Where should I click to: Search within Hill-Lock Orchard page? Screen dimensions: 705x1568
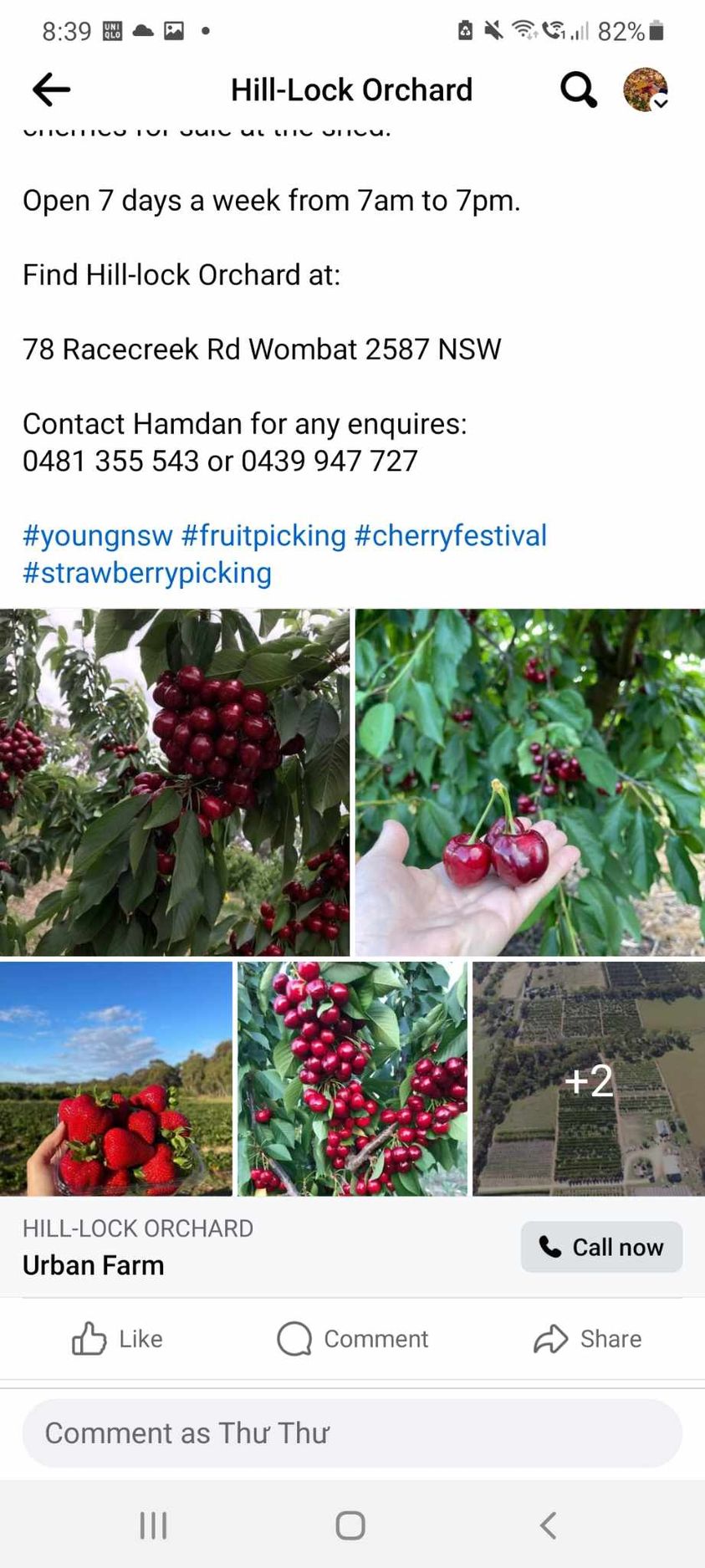click(x=578, y=89)
